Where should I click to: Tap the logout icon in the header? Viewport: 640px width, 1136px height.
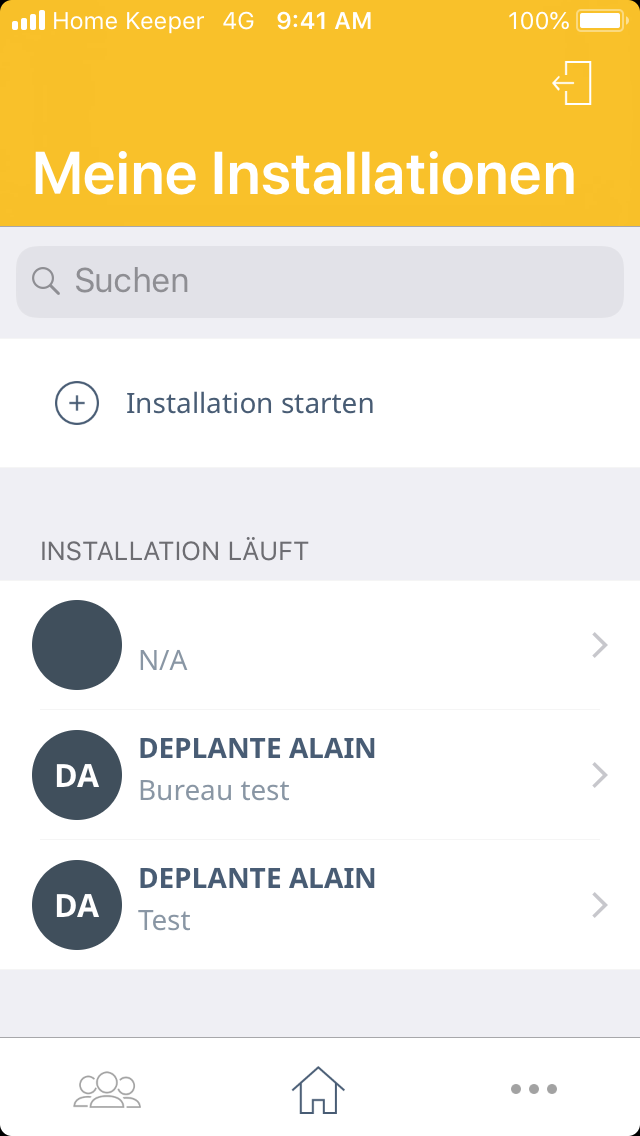click(573, 83)
